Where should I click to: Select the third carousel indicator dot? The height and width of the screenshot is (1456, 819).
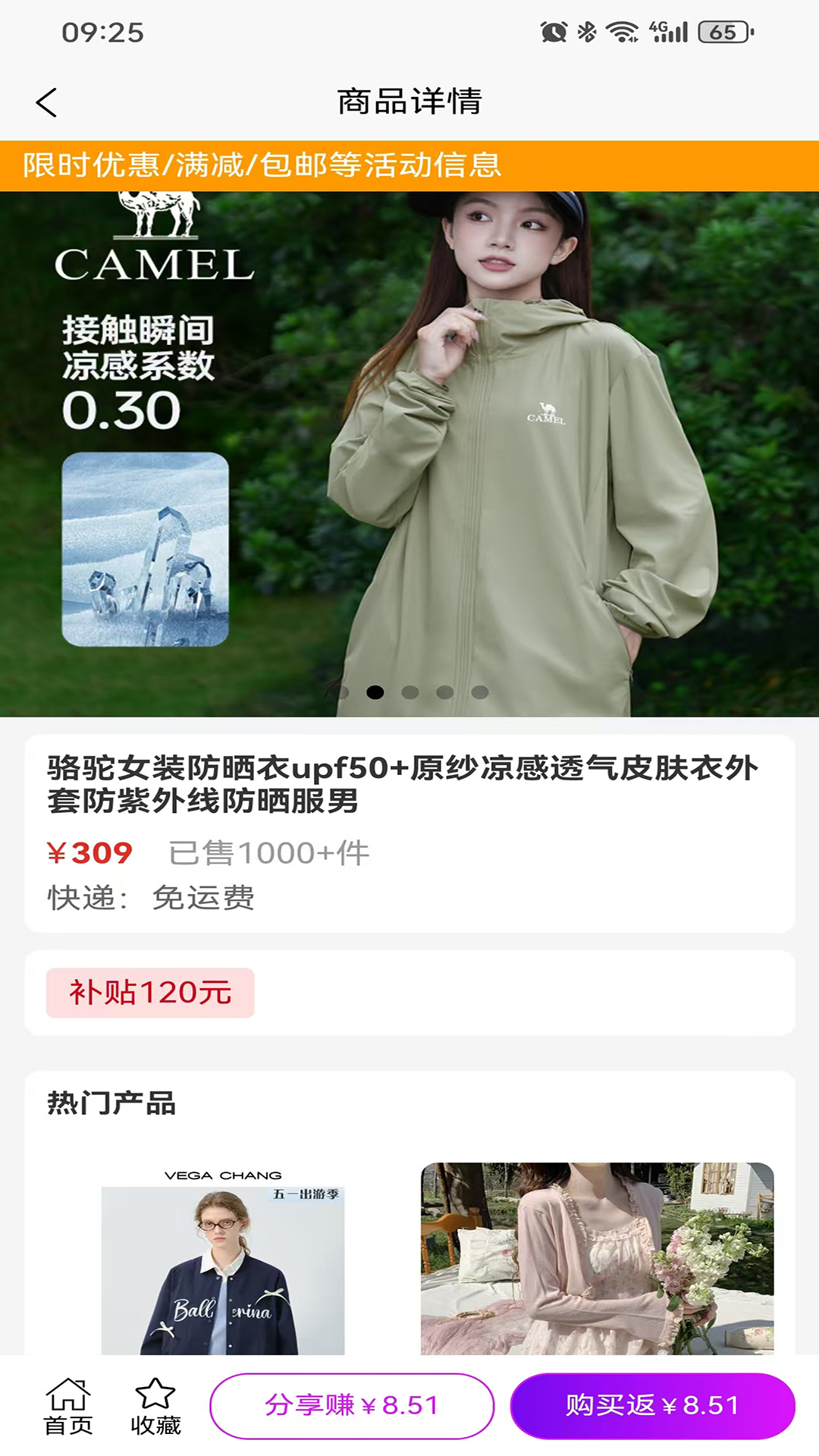point(411,690)
